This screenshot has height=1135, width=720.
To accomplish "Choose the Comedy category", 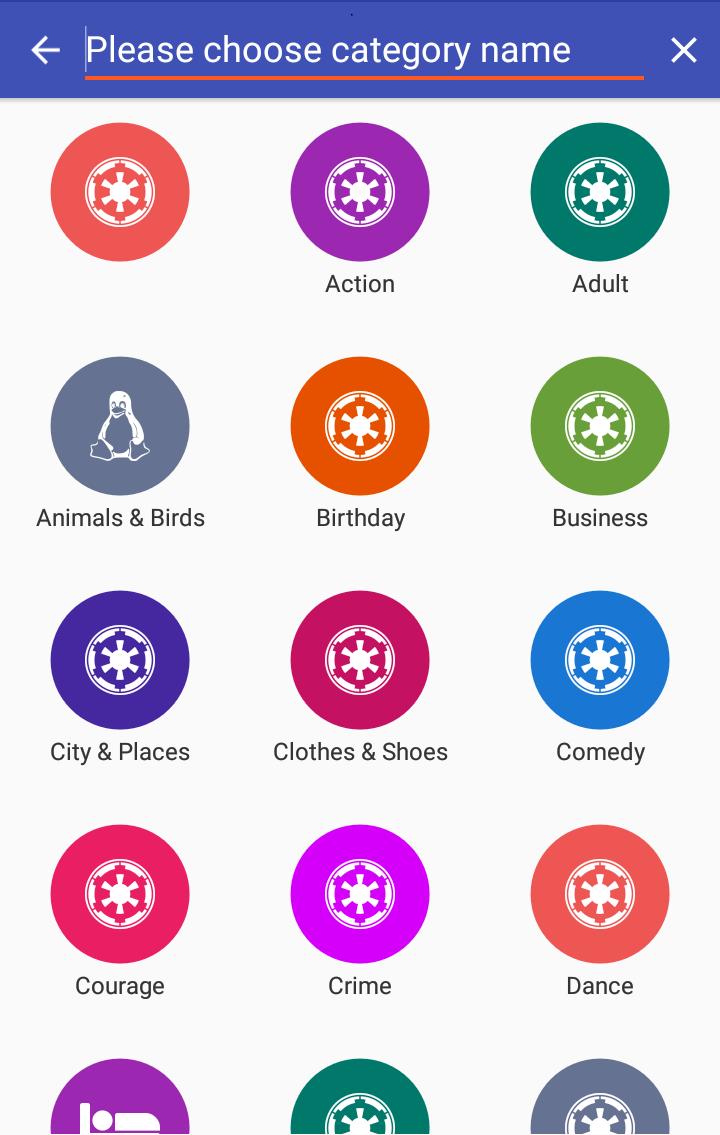I will coord(600,661).
